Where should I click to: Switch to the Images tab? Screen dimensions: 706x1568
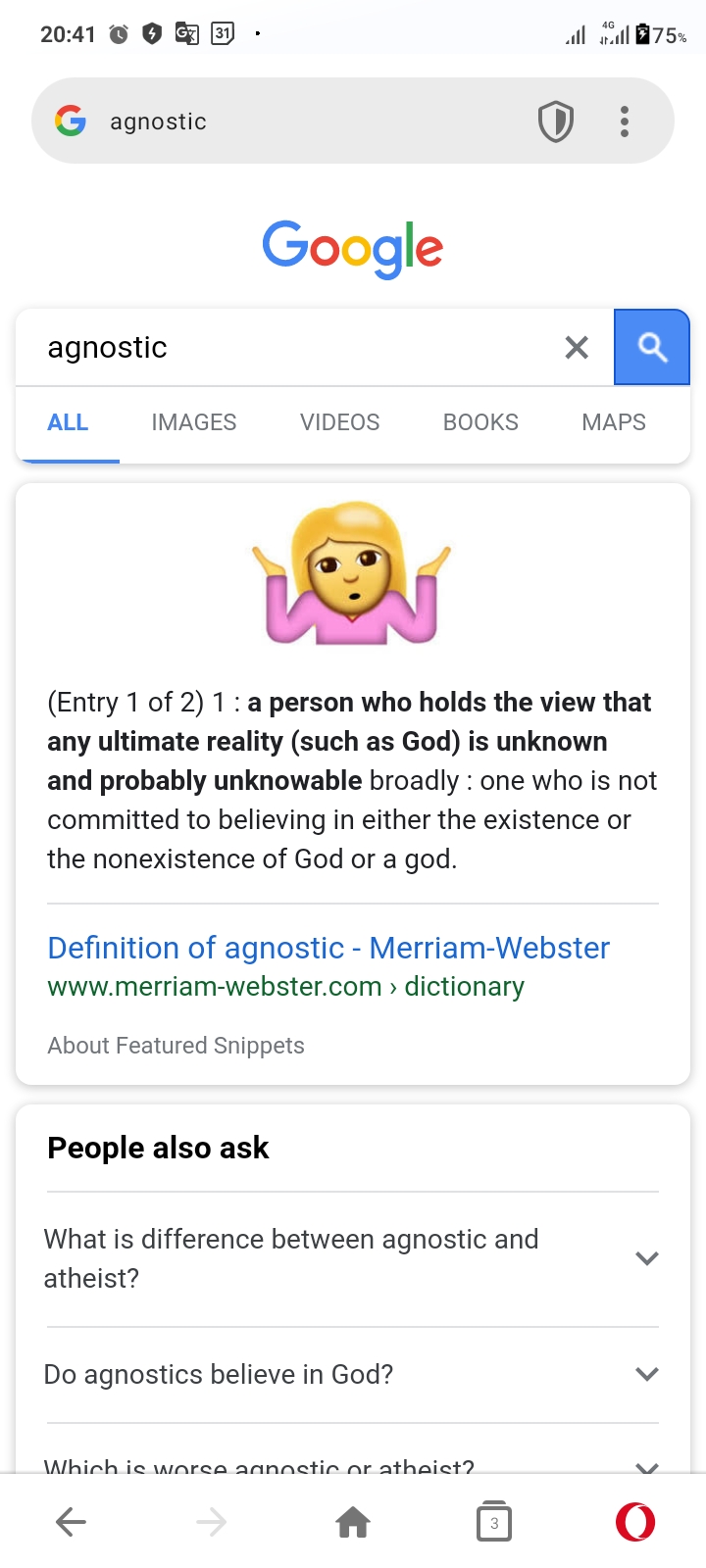click(x=194, y=422)
